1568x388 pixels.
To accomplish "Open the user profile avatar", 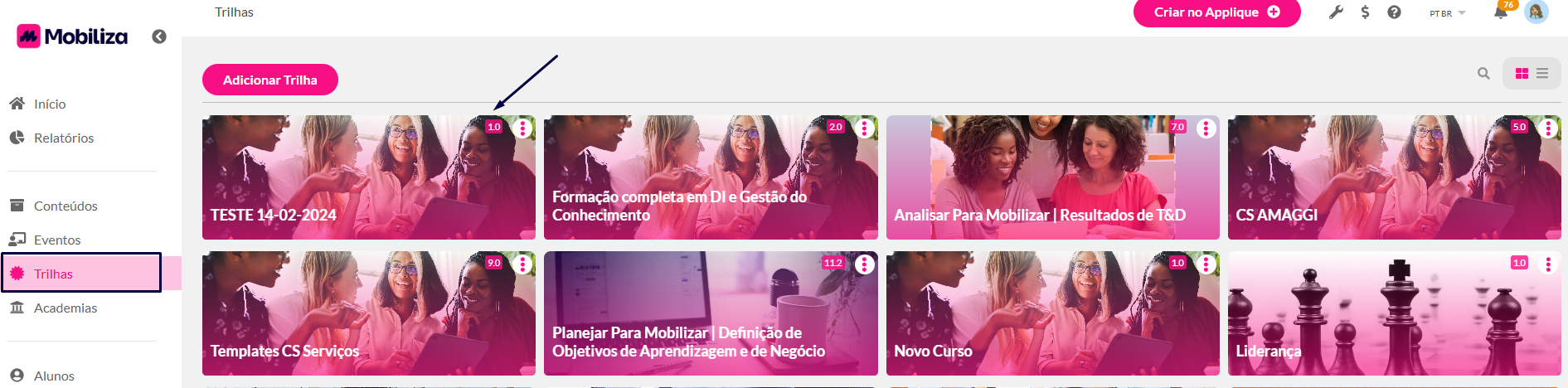I will (x=1536, y=12).
